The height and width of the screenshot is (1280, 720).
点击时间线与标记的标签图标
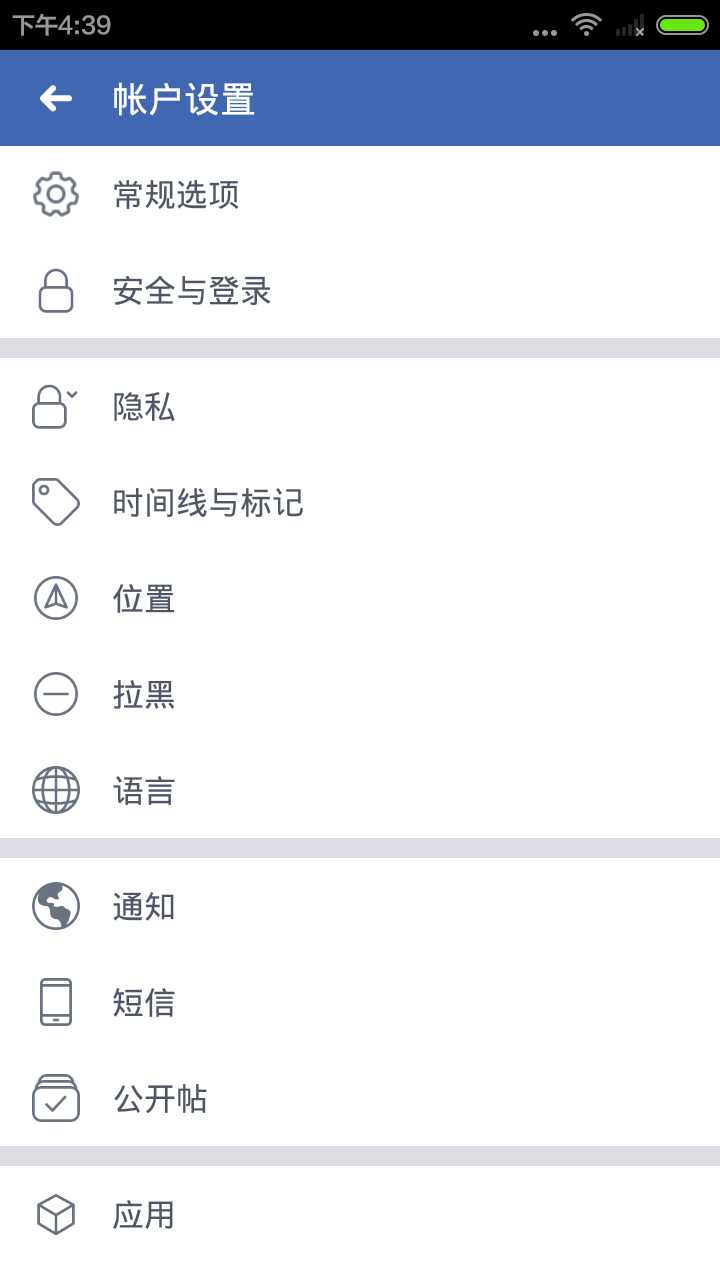[55, 502]
